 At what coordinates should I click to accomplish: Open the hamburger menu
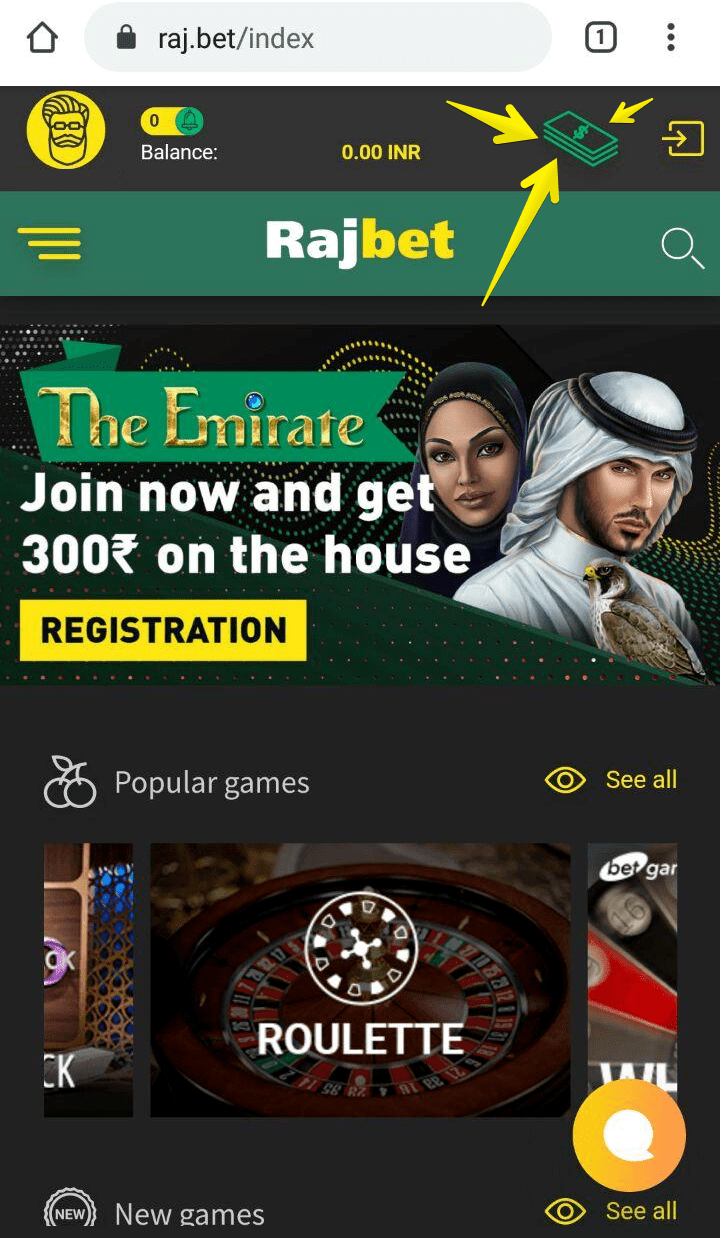(x=50, y=243)
